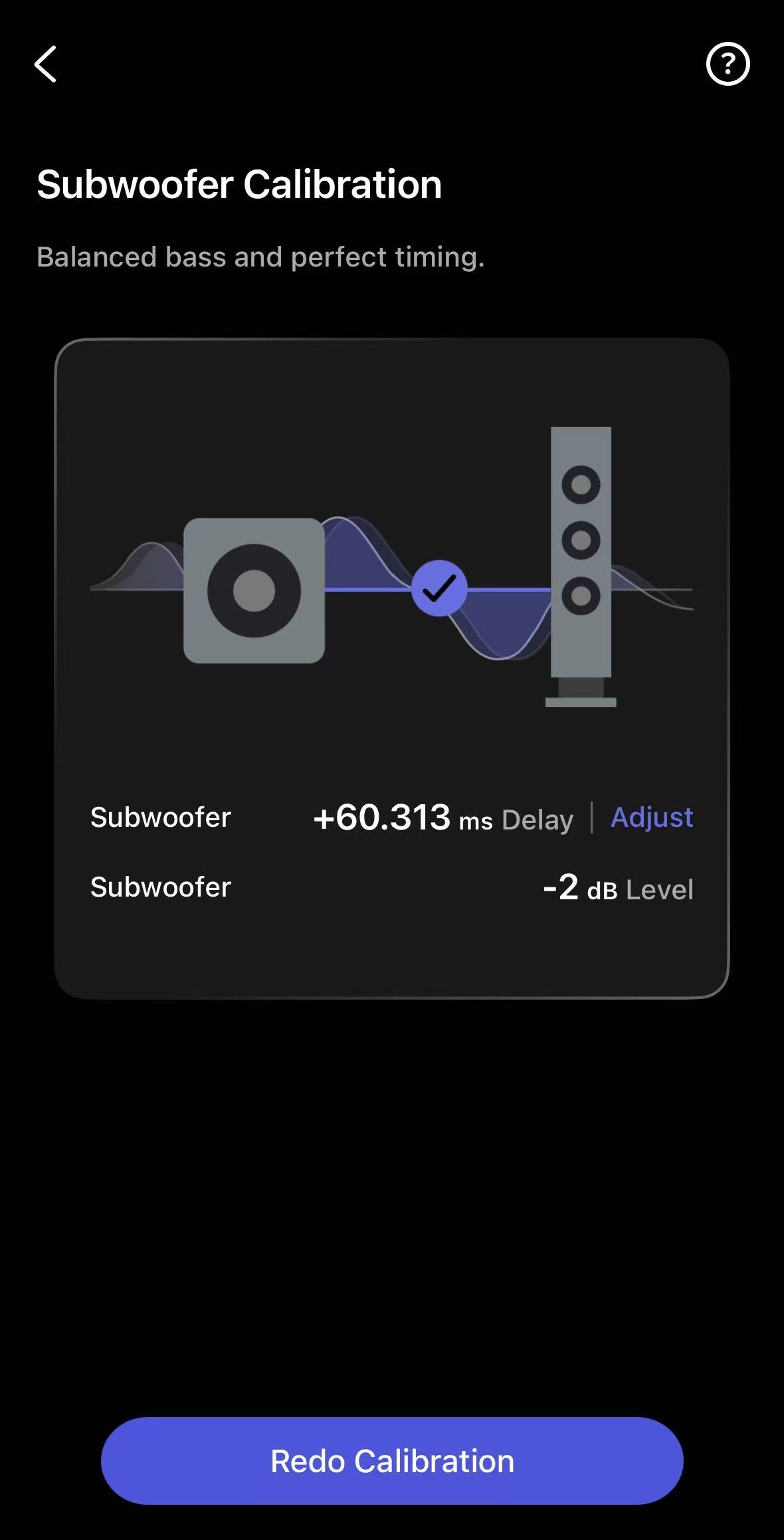
Task: Go back using the top-left arrow
Action: 45,64
